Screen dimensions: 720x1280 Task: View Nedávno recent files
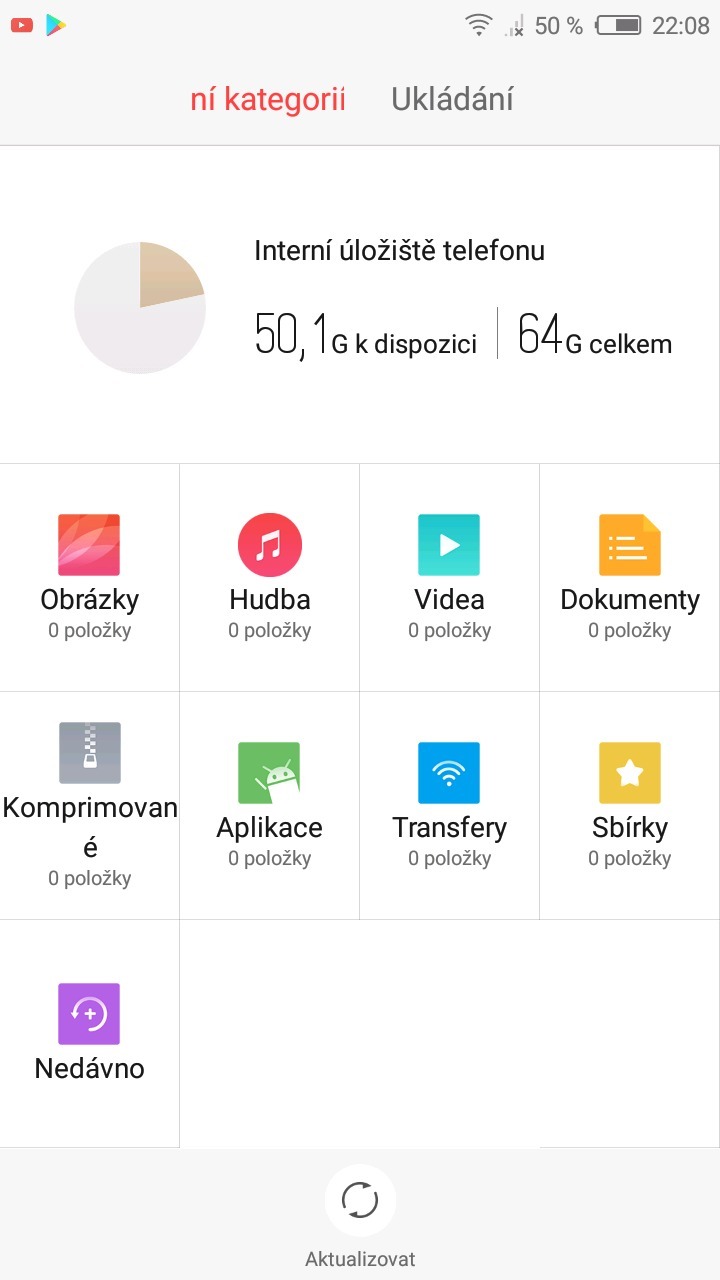tap(89, 1032)
